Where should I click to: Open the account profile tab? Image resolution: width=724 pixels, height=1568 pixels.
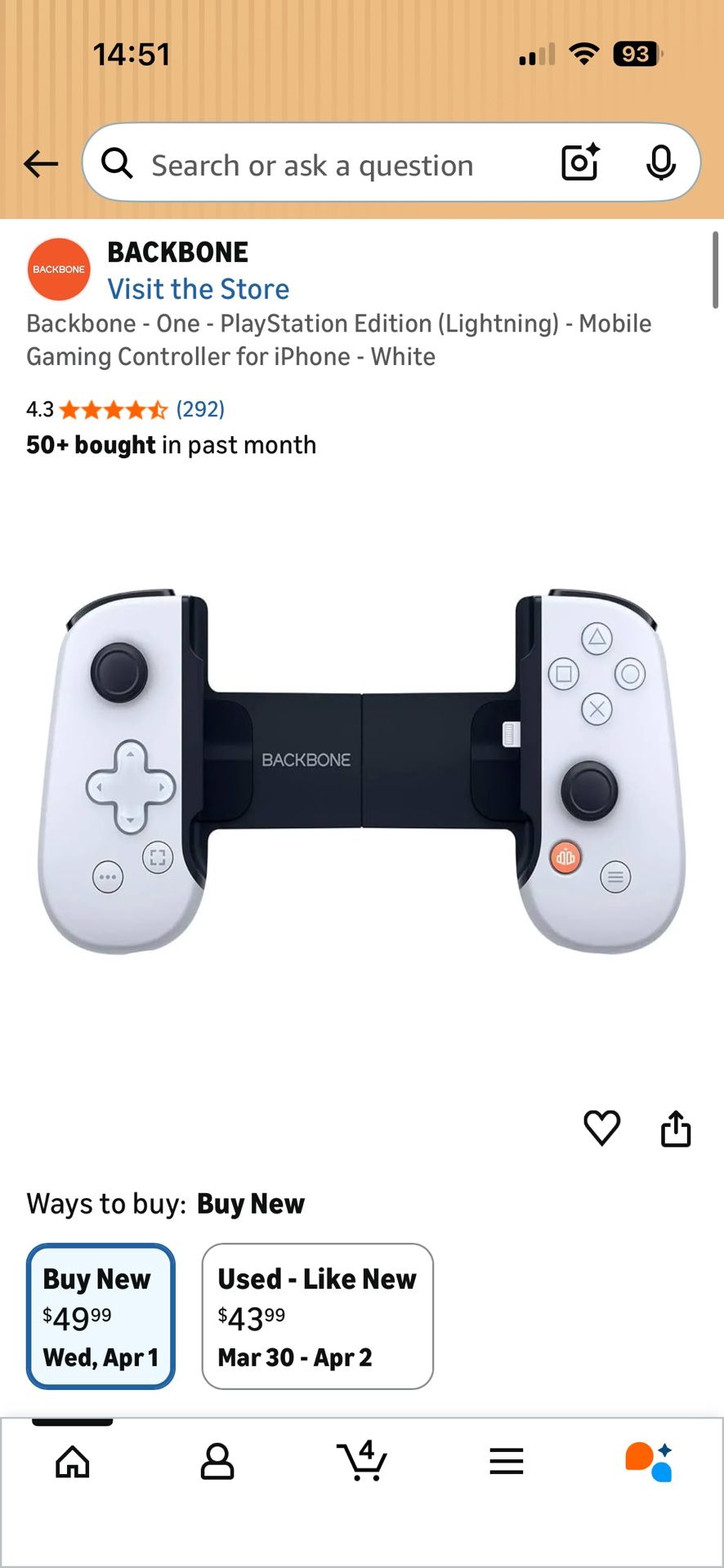click(x=217, y=1461)
